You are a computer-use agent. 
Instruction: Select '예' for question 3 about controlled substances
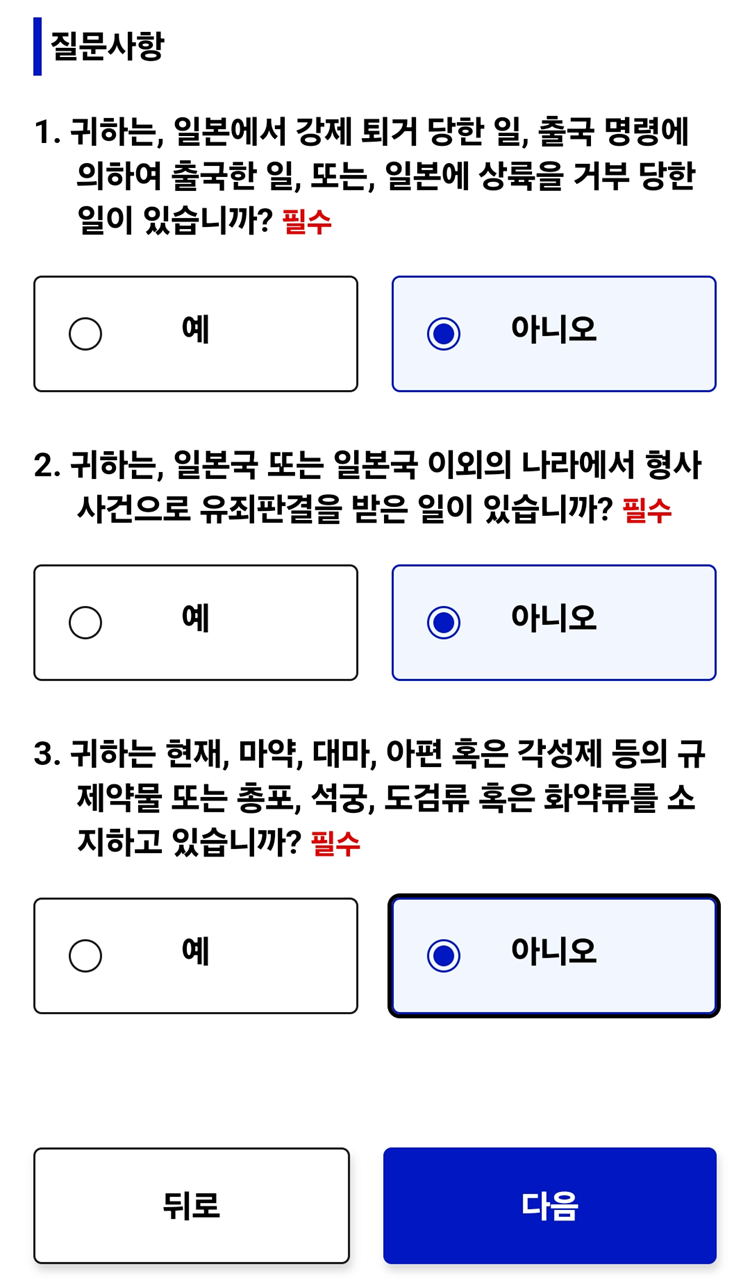click(x=196, y=953)
